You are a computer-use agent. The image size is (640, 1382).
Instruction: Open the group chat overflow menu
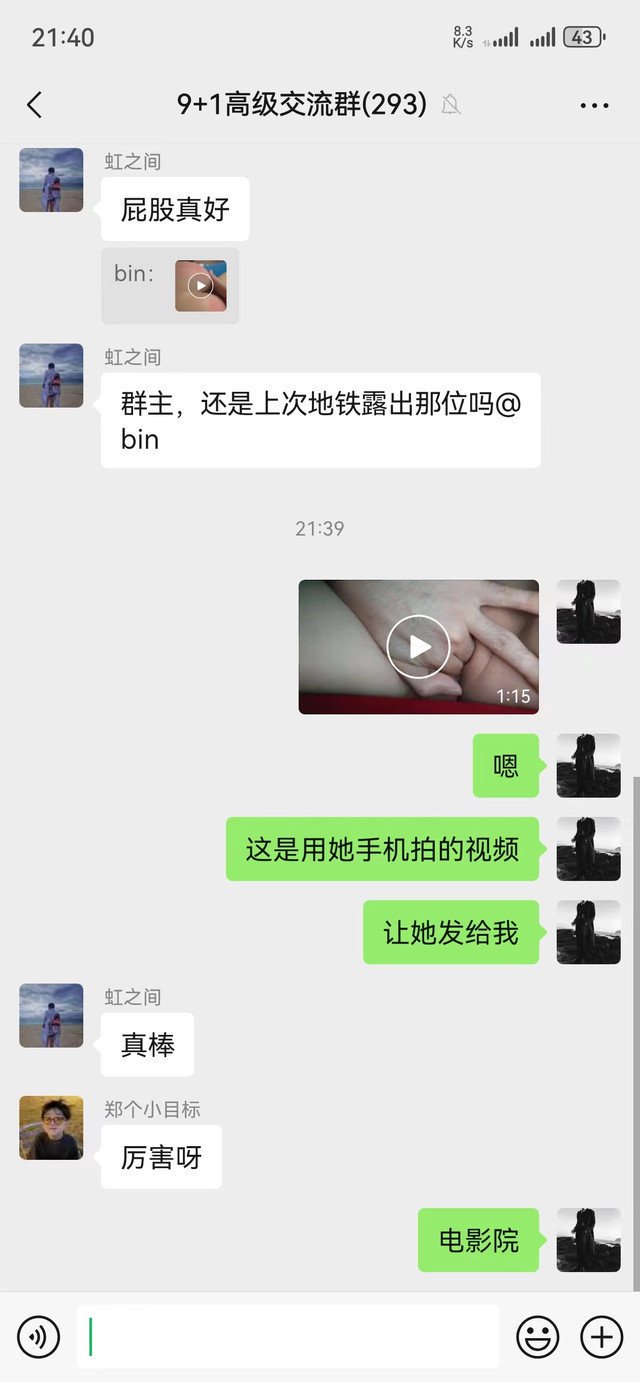click(x=594, y=105)
